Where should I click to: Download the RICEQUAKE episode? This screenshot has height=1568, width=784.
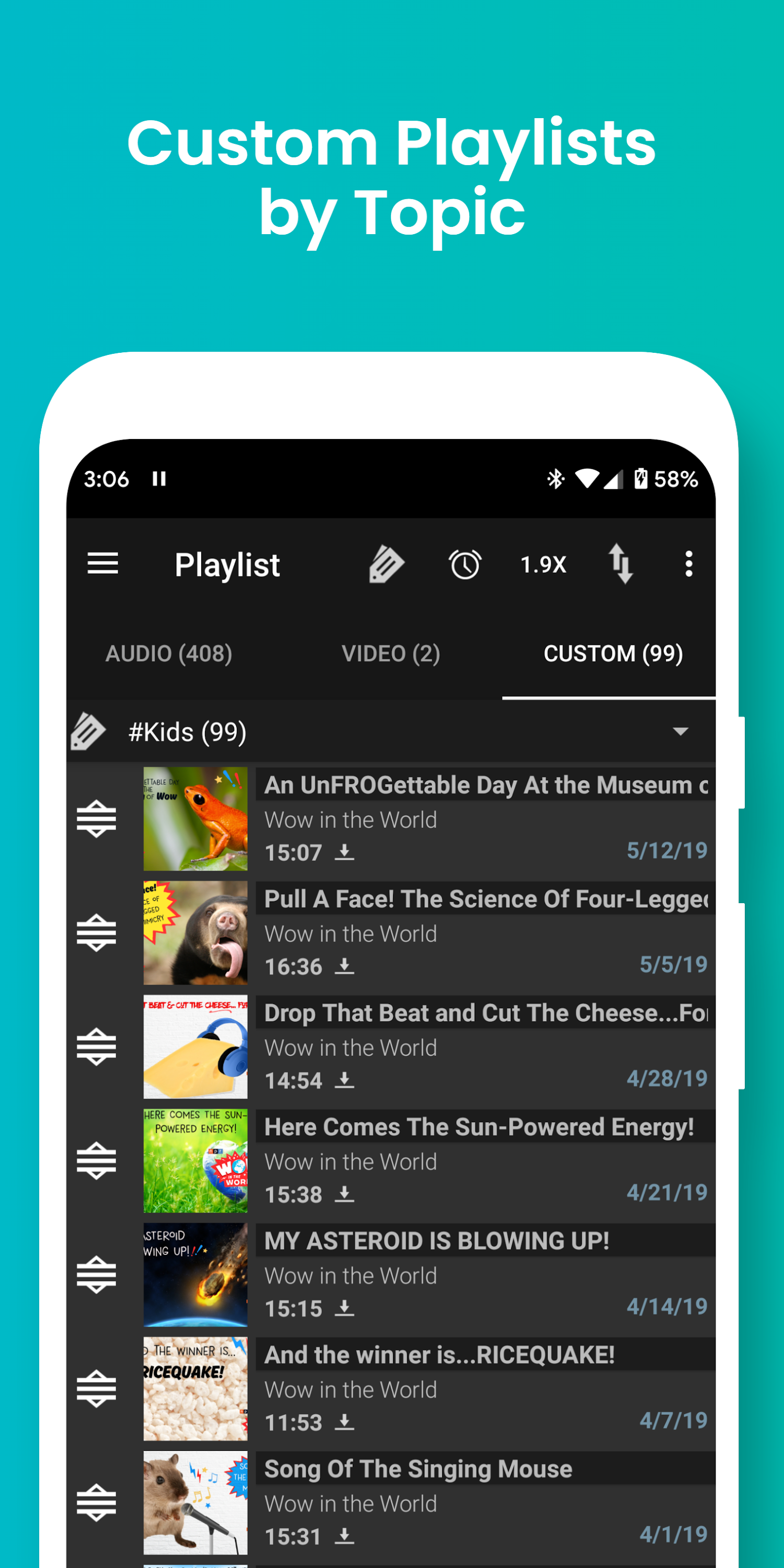pyautogui.click(x=344, y=1423)
